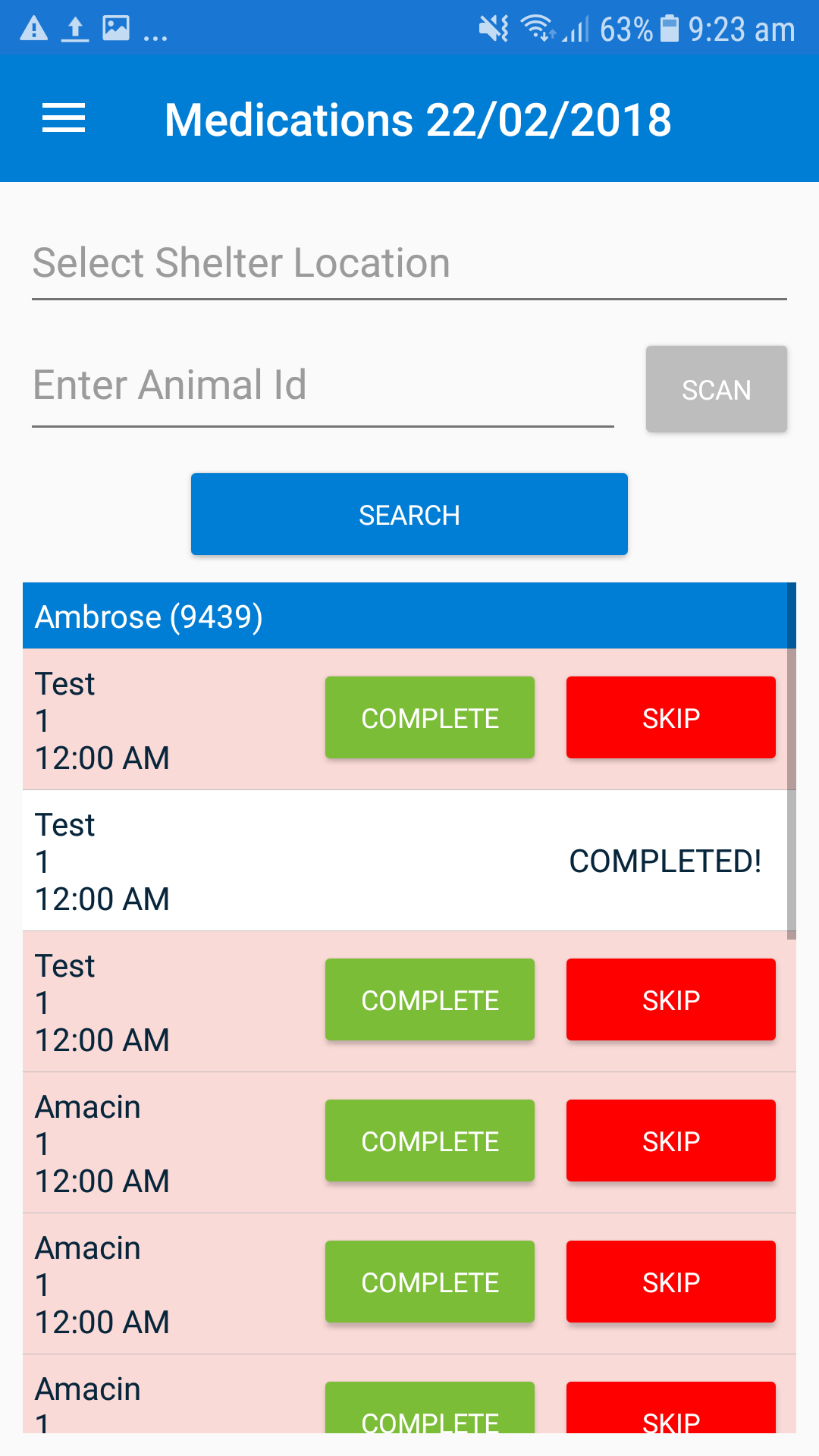Image resolution: width=819 pixels, height=1456 pixels.
Task: Tap the COMPLETED! label on second Test entry
Action: pyautogui.click(x=664, y=862)
